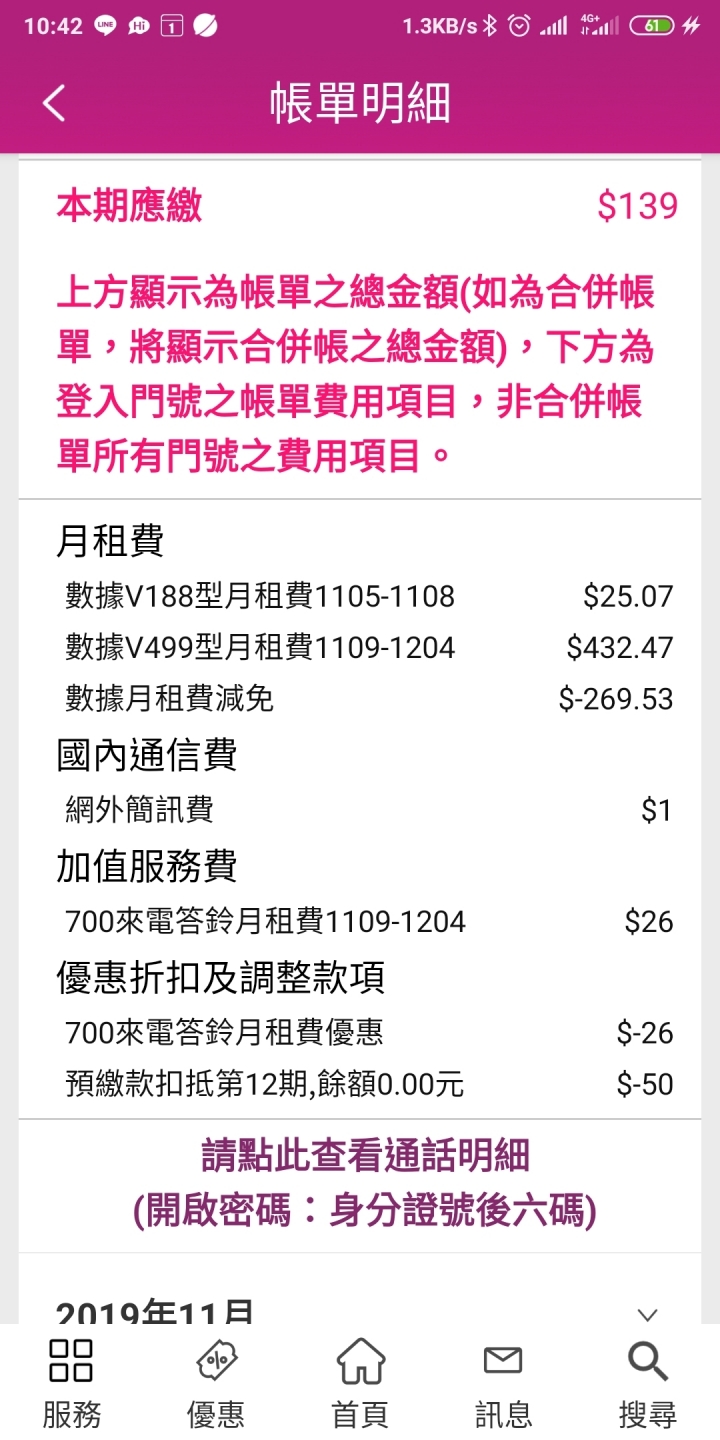Viewport: 720px width, 1440px height.
Task: Go to the 首頁 home tab
Action: point(360,1384)
